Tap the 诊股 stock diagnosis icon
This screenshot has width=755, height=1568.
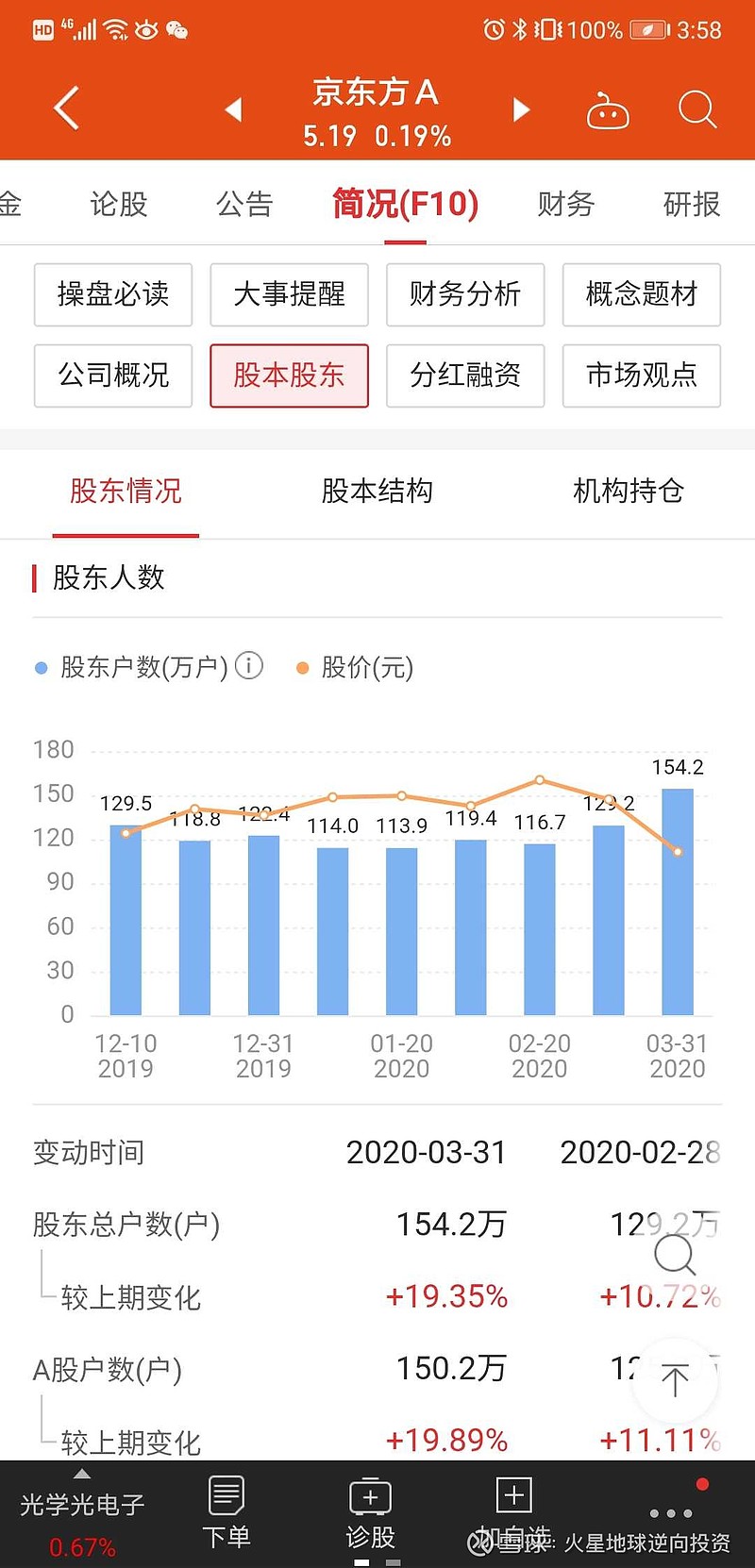371,1510
